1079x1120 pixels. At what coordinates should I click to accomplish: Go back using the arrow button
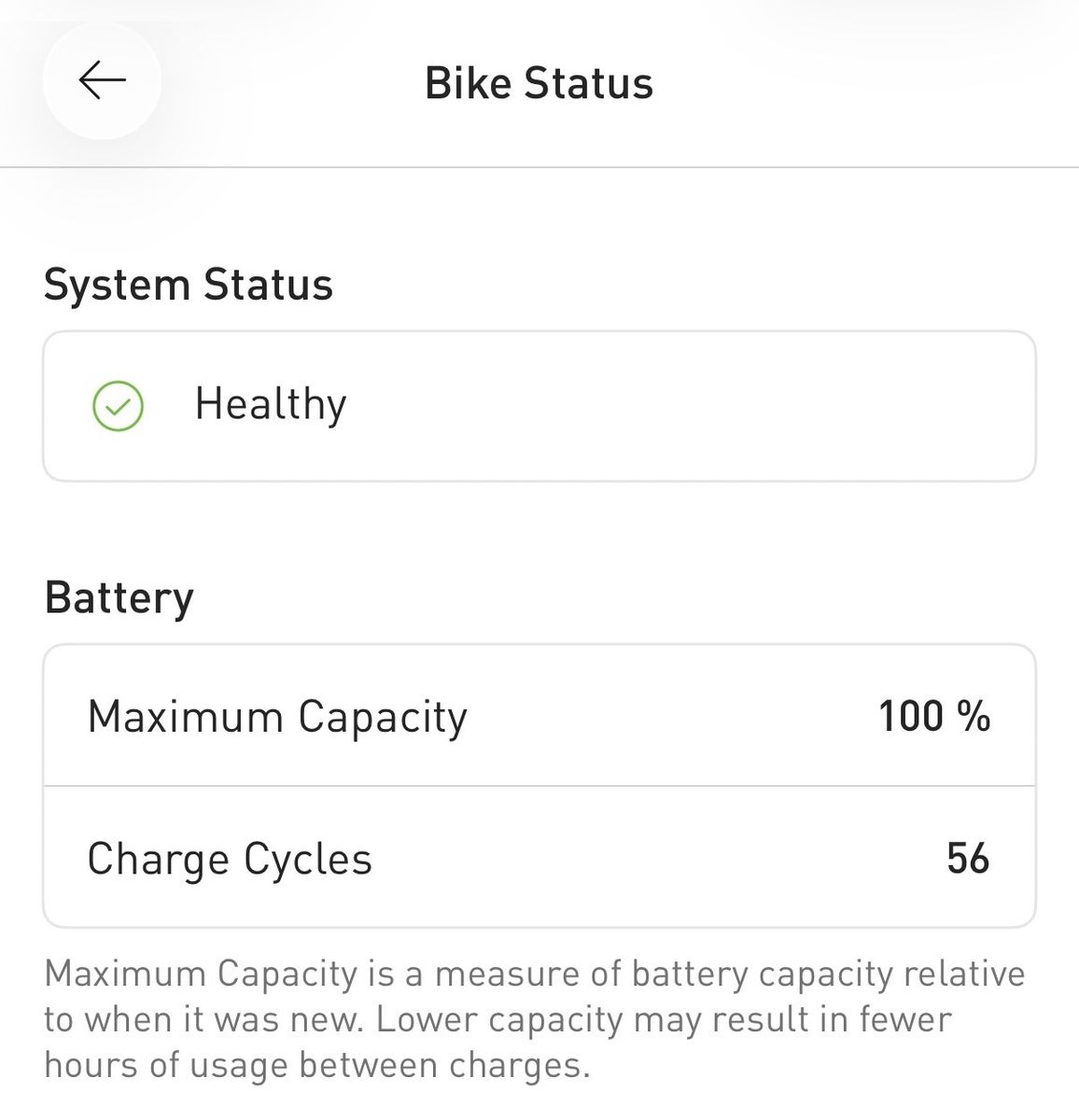coord(102,81)
